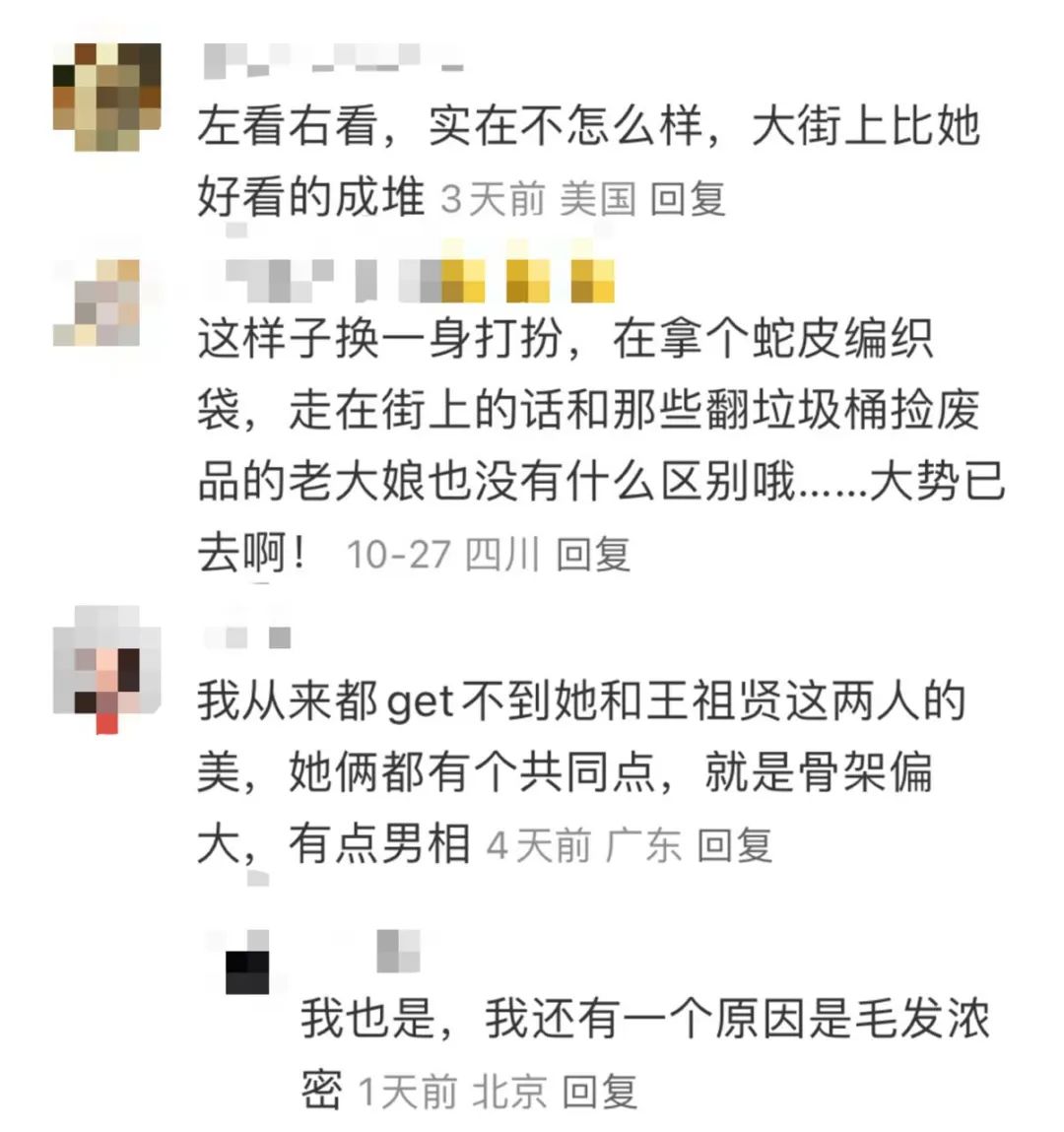
Task: Reply to the nested comment from 北京
Action: 599,1092
